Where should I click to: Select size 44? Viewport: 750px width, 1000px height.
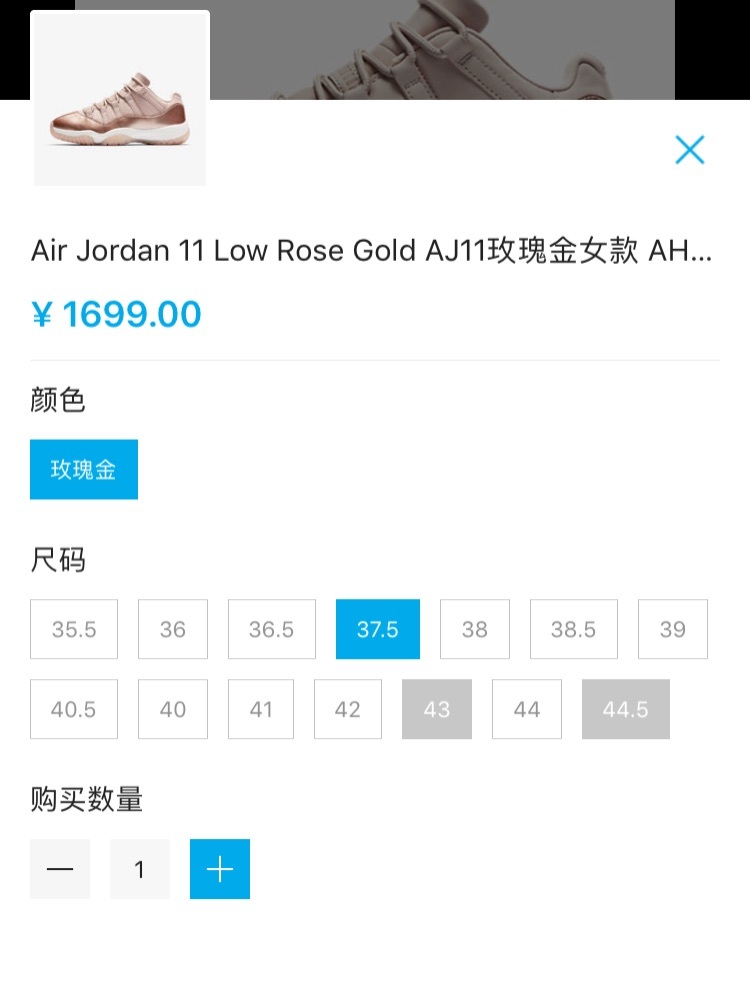click(527, 709)
